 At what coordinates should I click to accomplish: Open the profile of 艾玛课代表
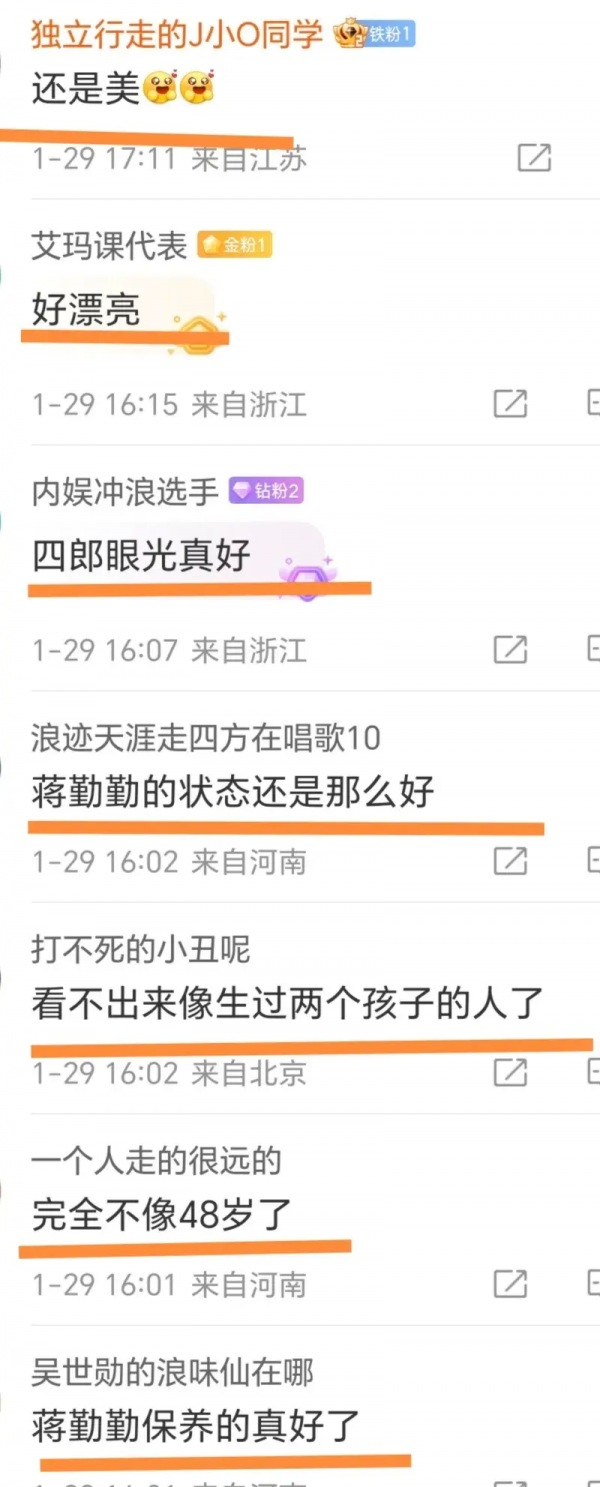(109, 245)
